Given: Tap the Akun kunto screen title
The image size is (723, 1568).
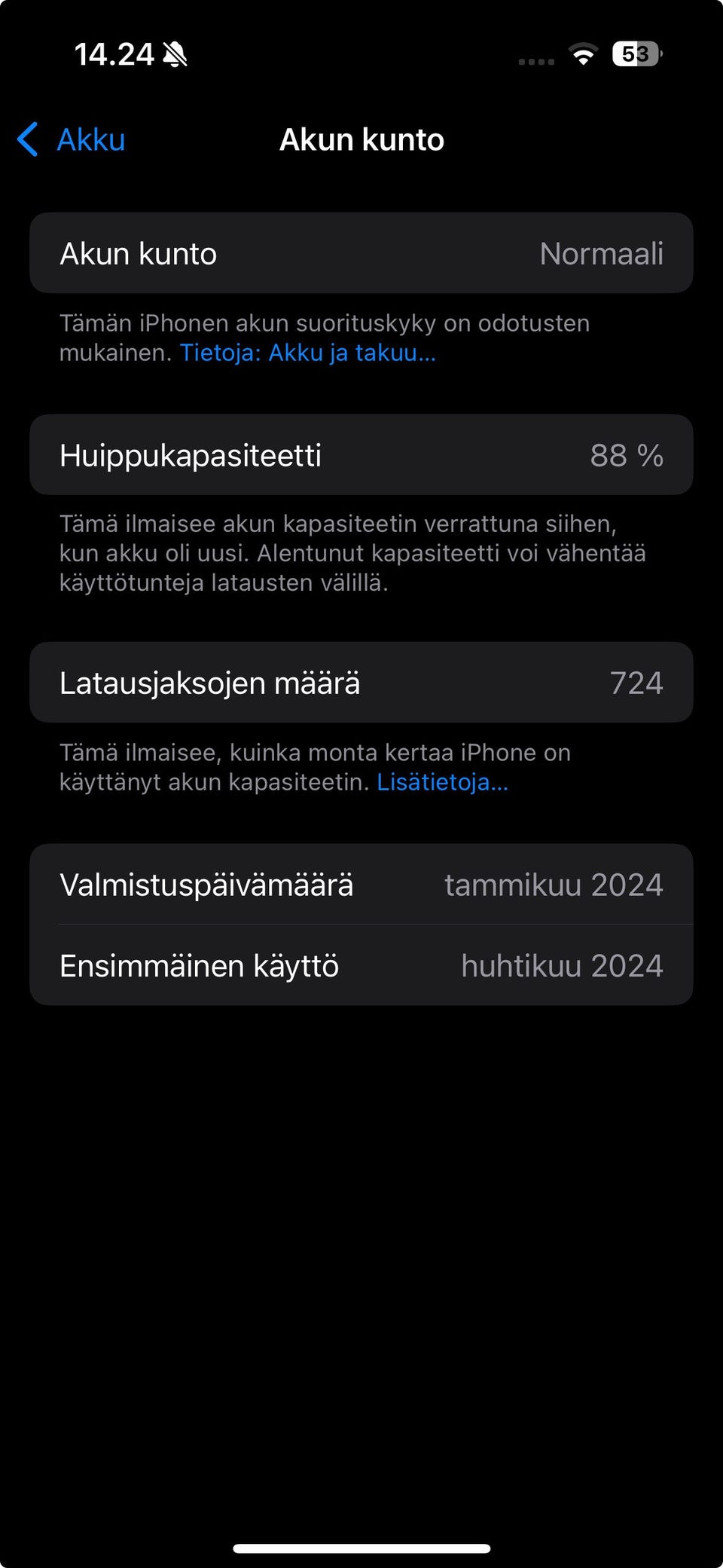Looking at the screenshot, I should [x=361, y=139].
